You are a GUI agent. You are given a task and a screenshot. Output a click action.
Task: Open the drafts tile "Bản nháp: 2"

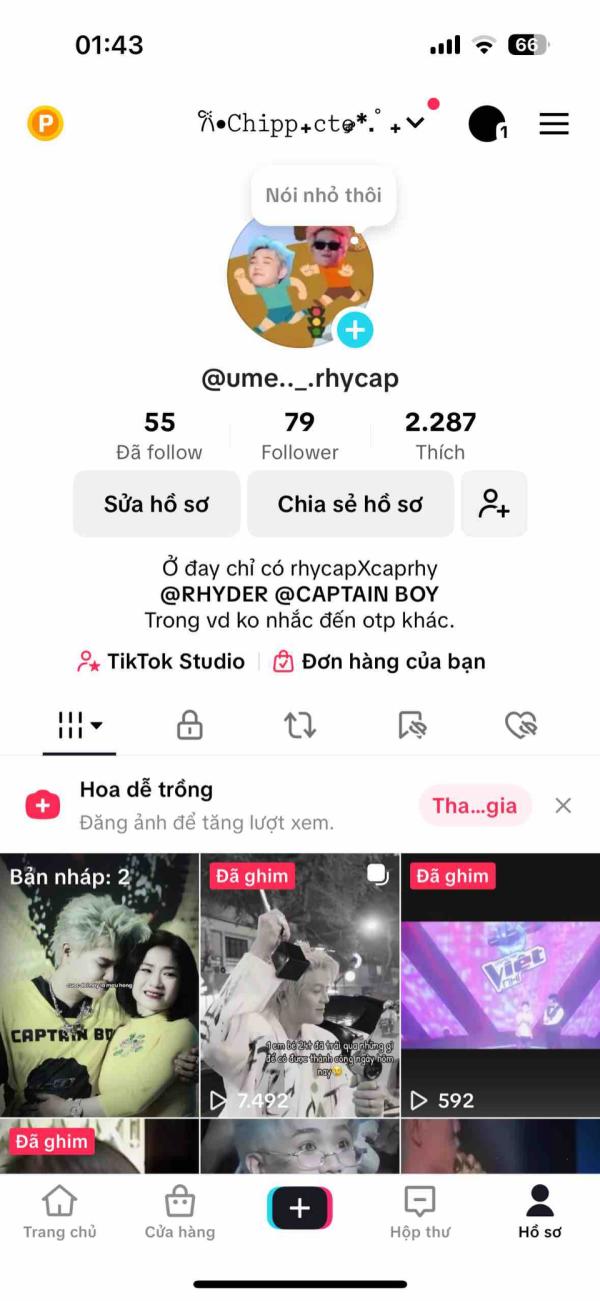[x=100, y=985]
